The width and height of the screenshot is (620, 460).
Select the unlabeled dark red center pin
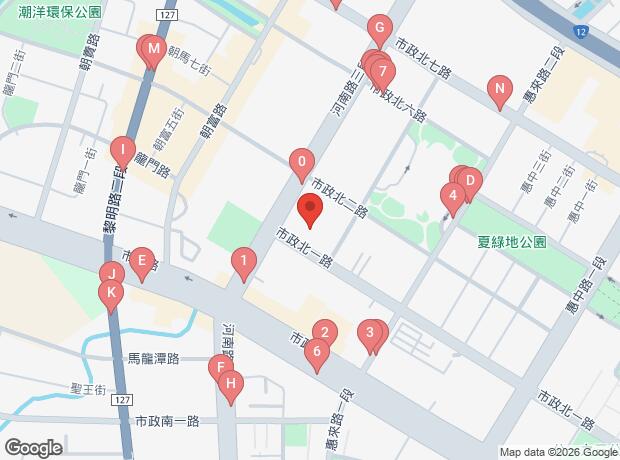tap(310, 209)
